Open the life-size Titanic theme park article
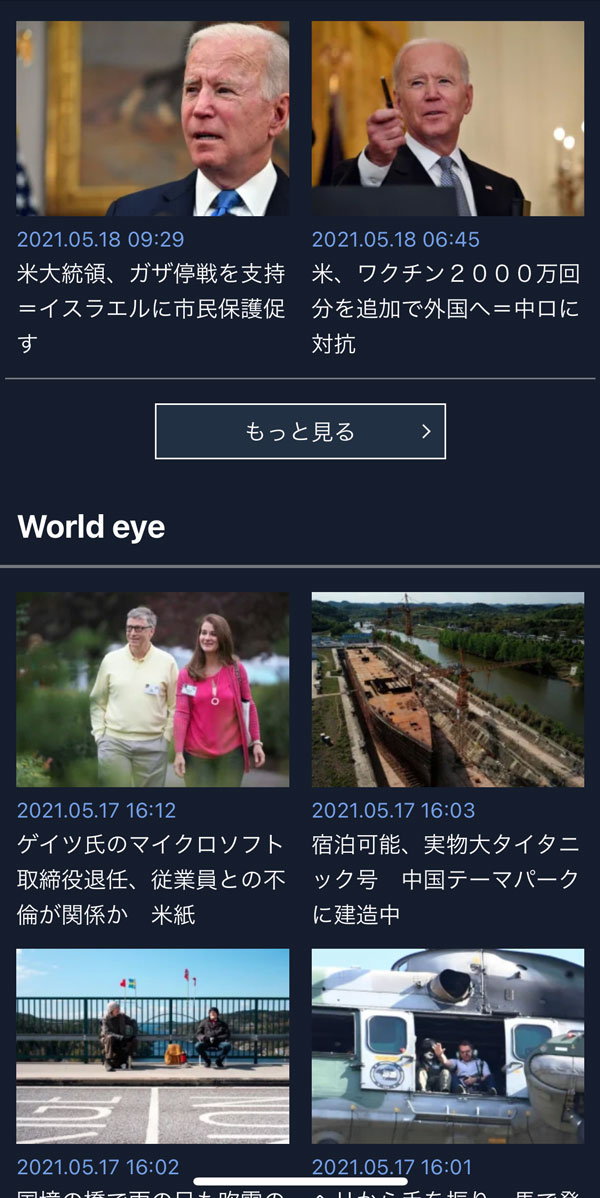 [447, 878]
